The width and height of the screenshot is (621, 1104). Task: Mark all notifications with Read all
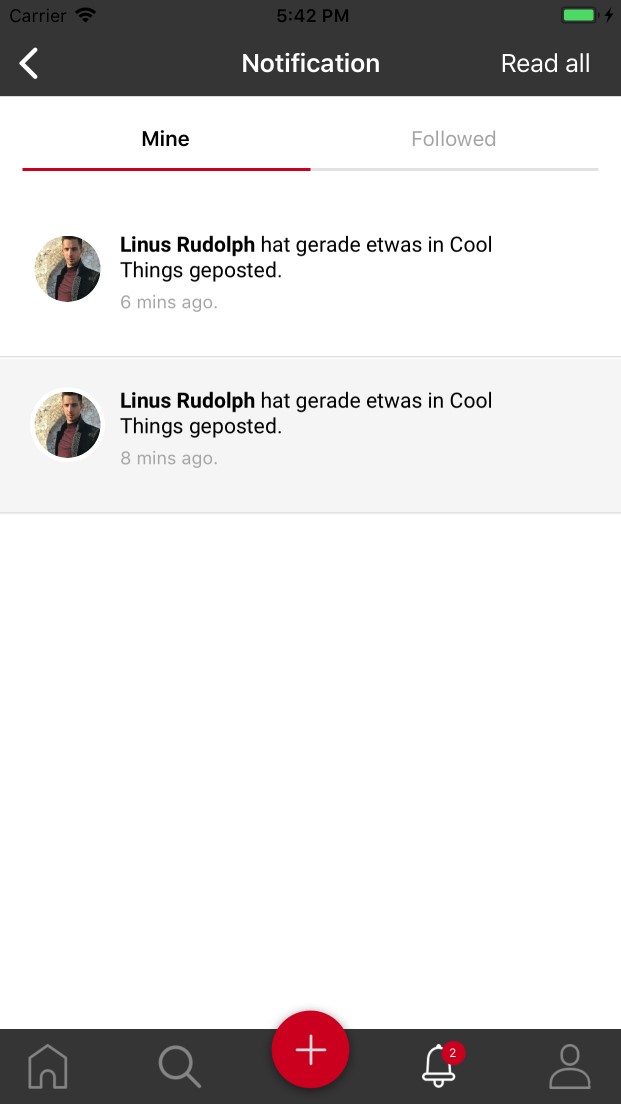[545, 63]
